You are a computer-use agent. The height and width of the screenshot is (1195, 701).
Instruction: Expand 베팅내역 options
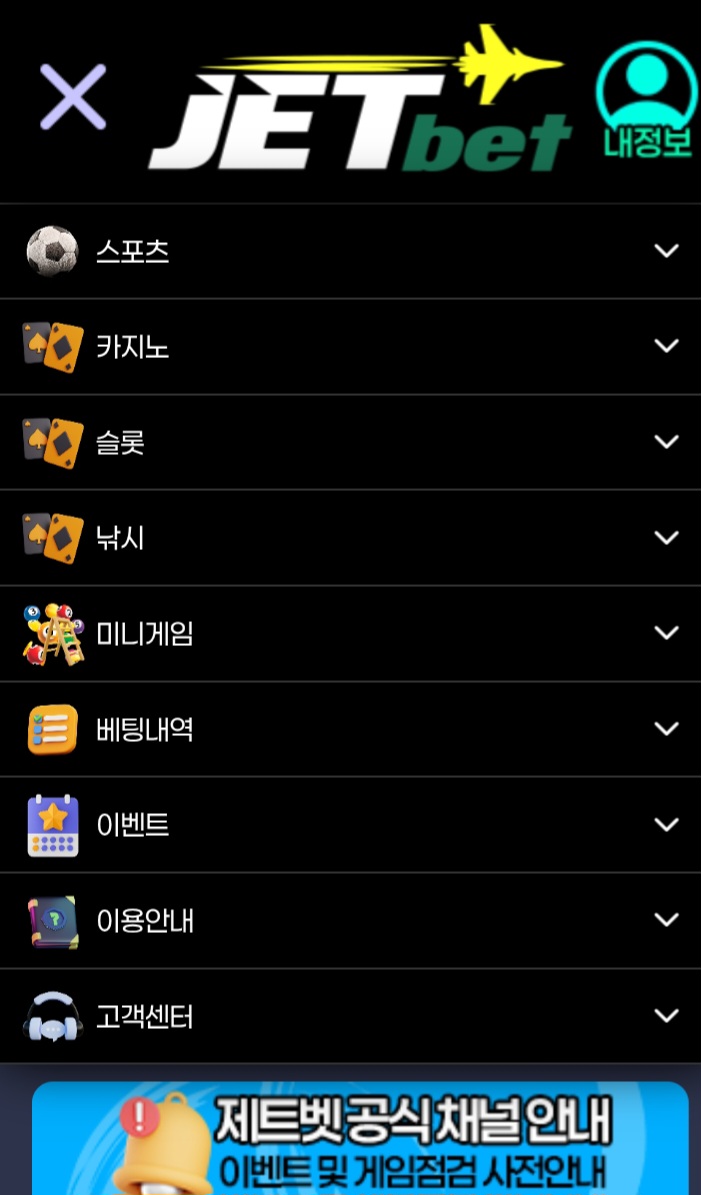(350, 729)
